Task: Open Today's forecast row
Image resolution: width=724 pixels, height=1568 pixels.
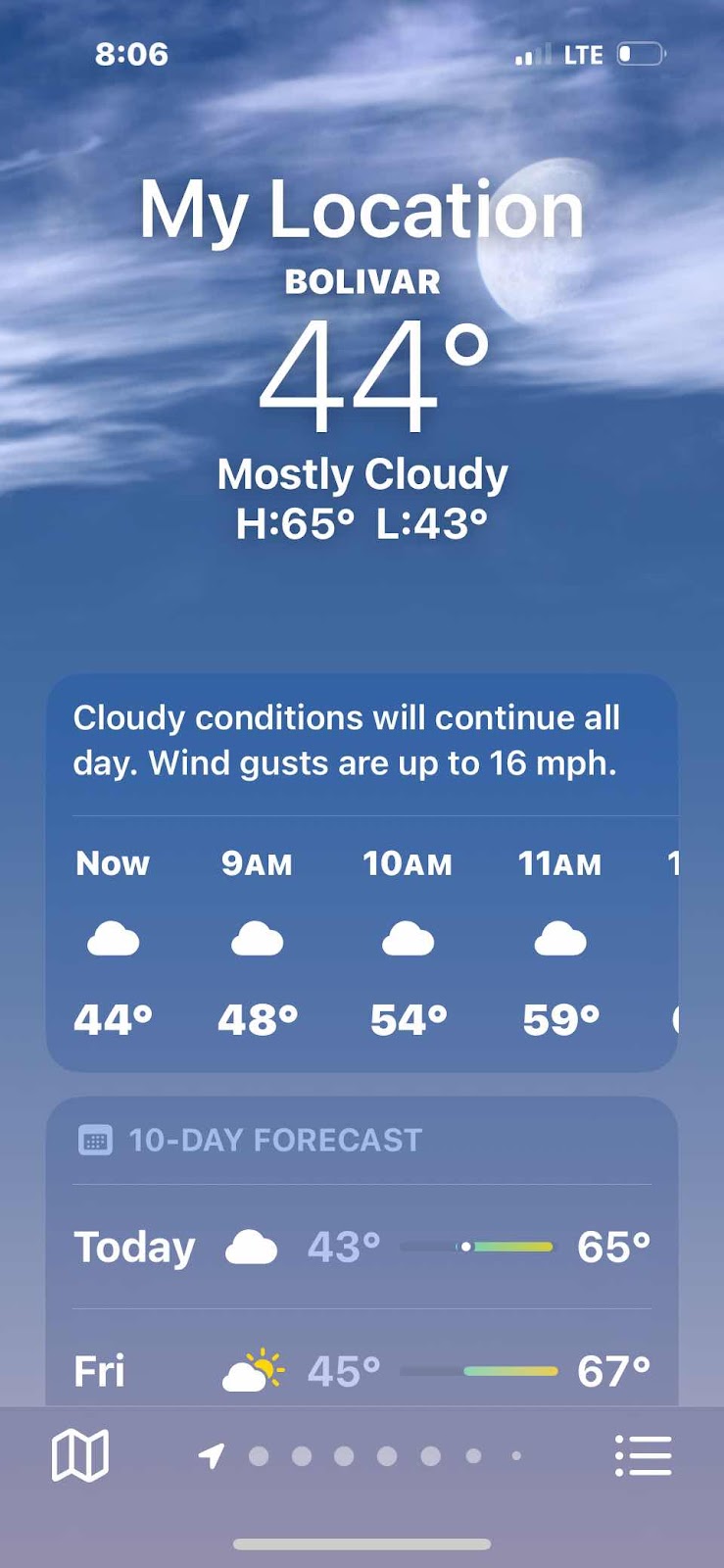Action: pyautogui.click(x=362, y=1247)
